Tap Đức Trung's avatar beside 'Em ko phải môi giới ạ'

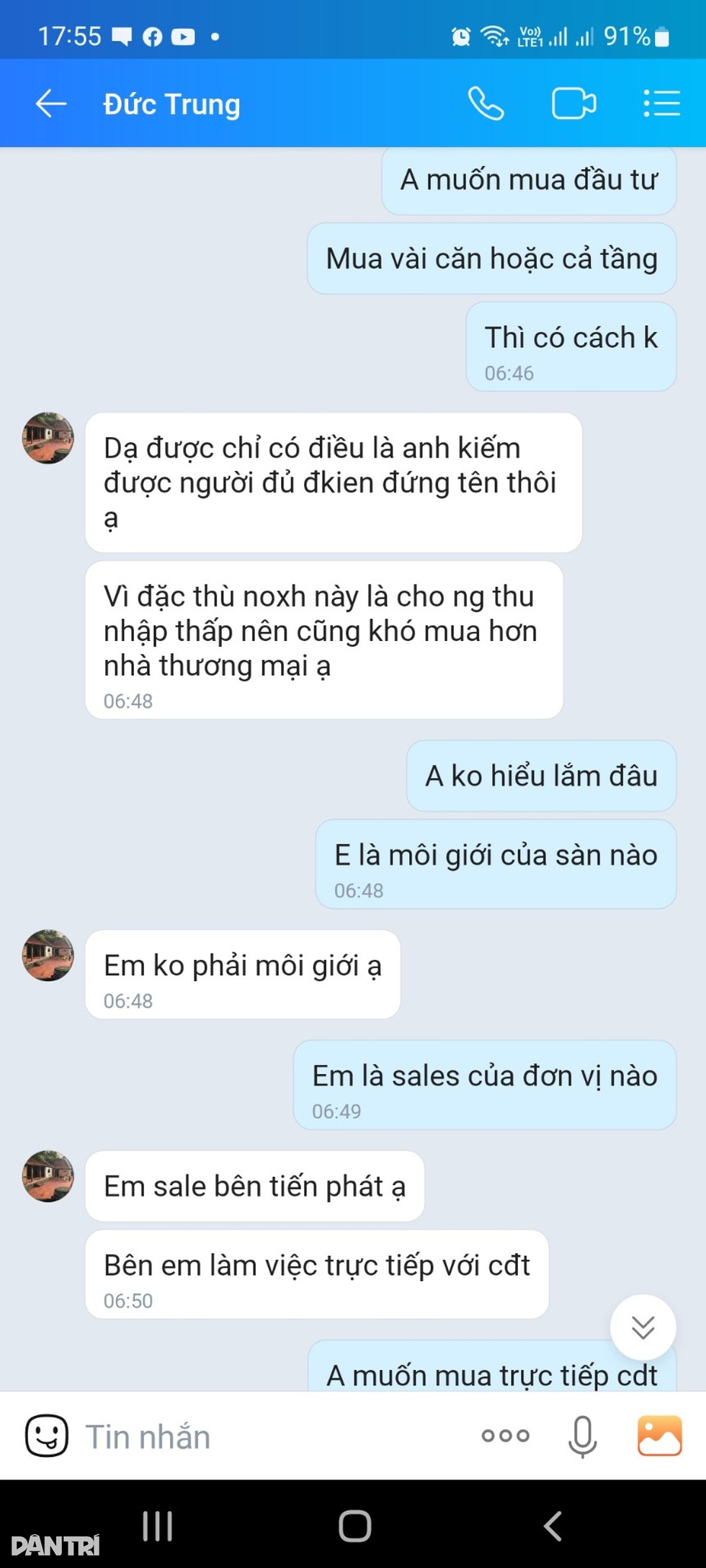click(48, 955)
